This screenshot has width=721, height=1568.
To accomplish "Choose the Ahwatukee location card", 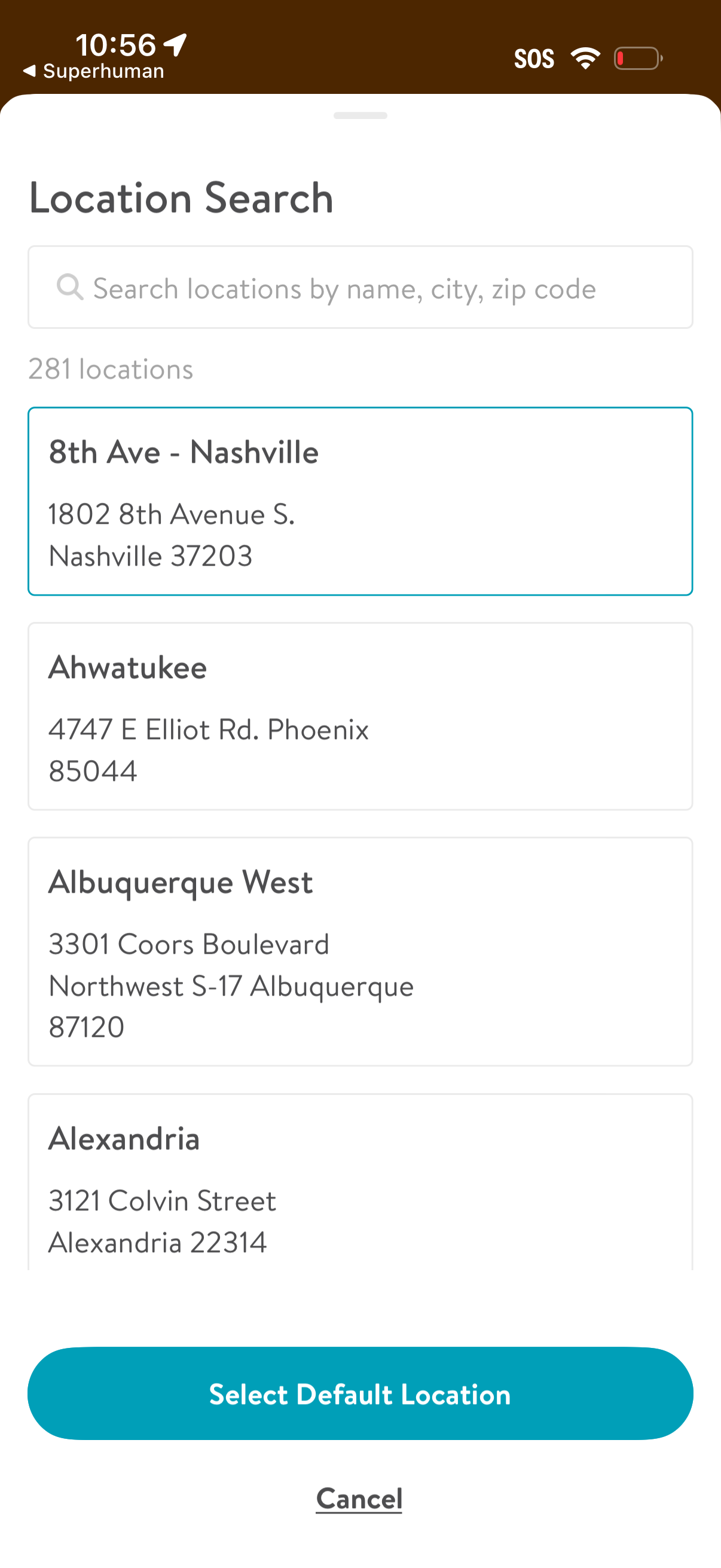I will pyautogui.click(x=360, y=717).
